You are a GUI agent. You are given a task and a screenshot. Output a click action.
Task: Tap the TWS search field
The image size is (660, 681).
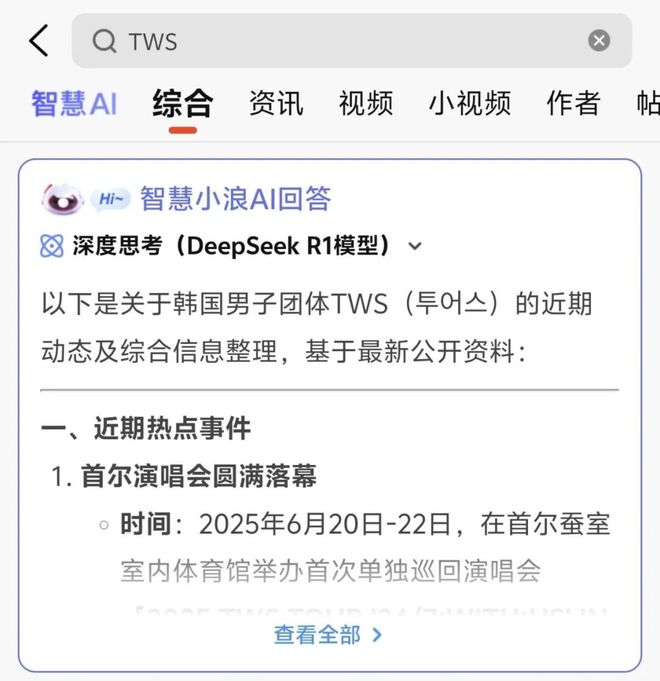[340, 41]
